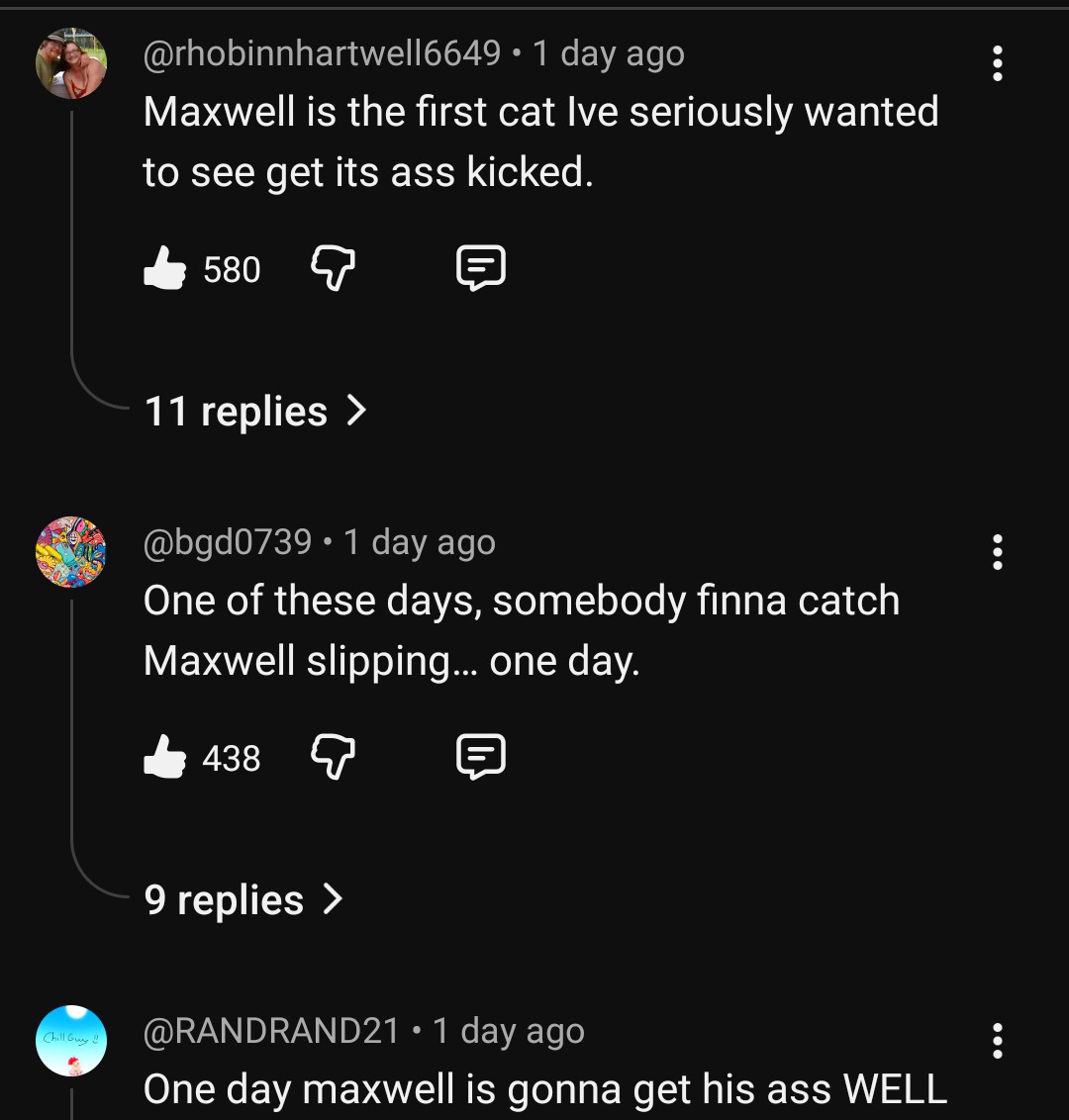Viewport: 1069px width, 1120px height.
Task: Open @rhobinnhartwell6649's profile picture
Action: [71, 63]
